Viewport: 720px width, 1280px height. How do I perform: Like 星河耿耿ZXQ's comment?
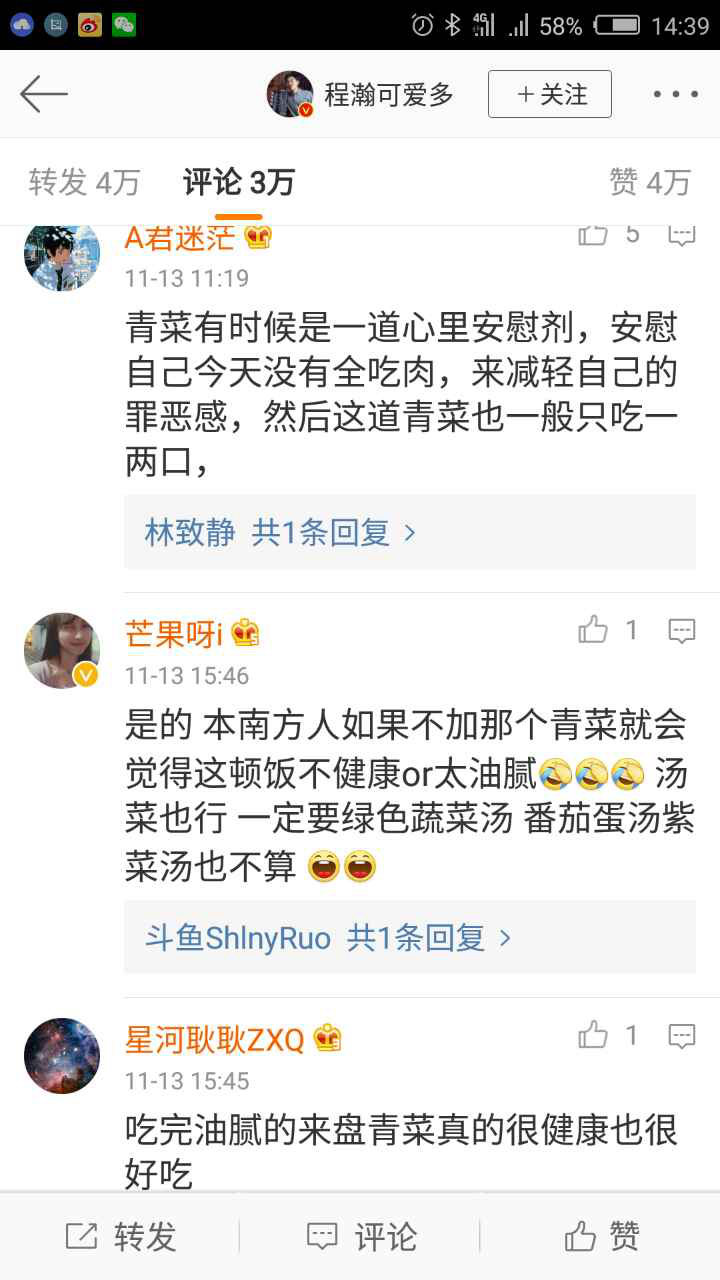tap(594, 1035)
